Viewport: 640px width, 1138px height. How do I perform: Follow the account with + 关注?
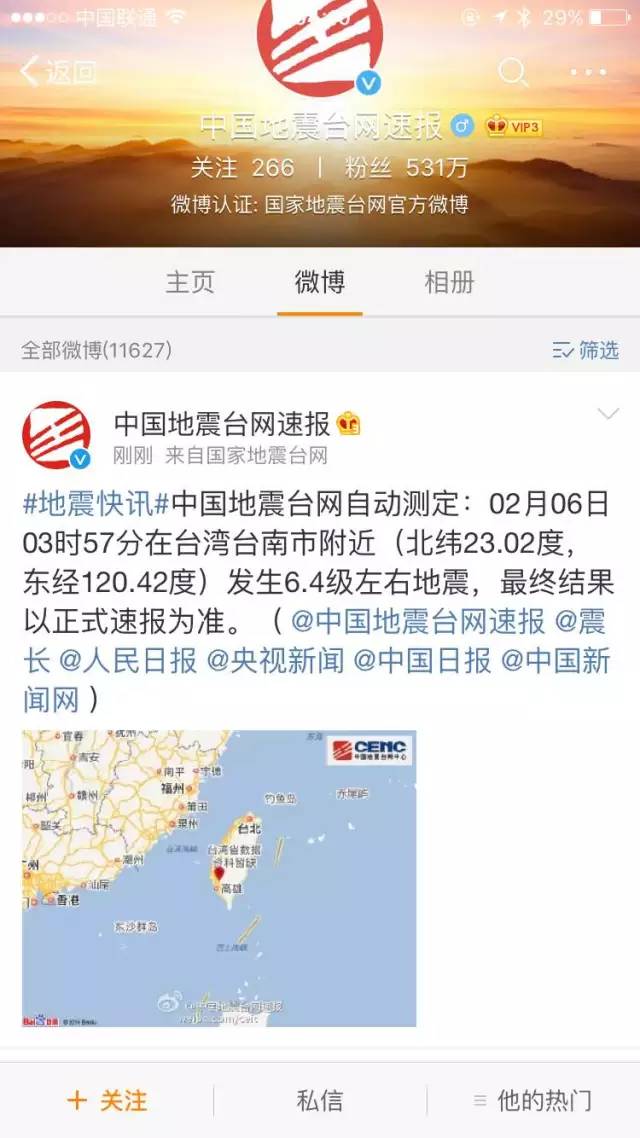coord(107,1101)
